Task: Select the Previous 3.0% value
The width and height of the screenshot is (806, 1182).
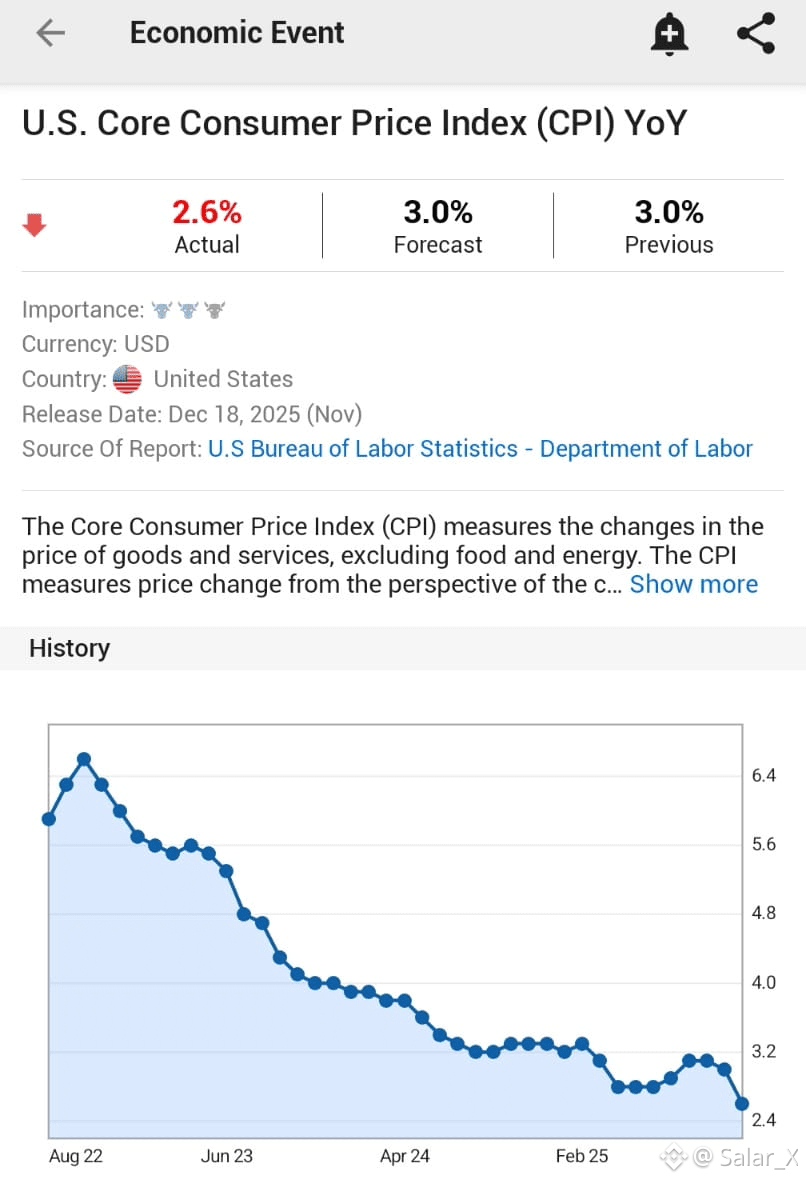Action: [x=669, y=212]
